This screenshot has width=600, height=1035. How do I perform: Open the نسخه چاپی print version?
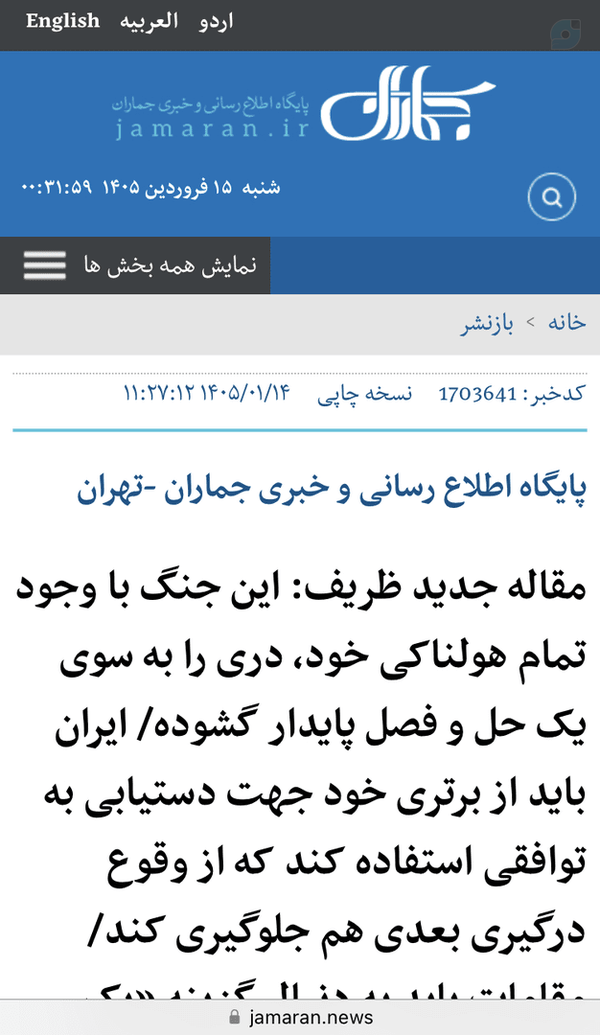pyautogui.click(x=364, y=395)
